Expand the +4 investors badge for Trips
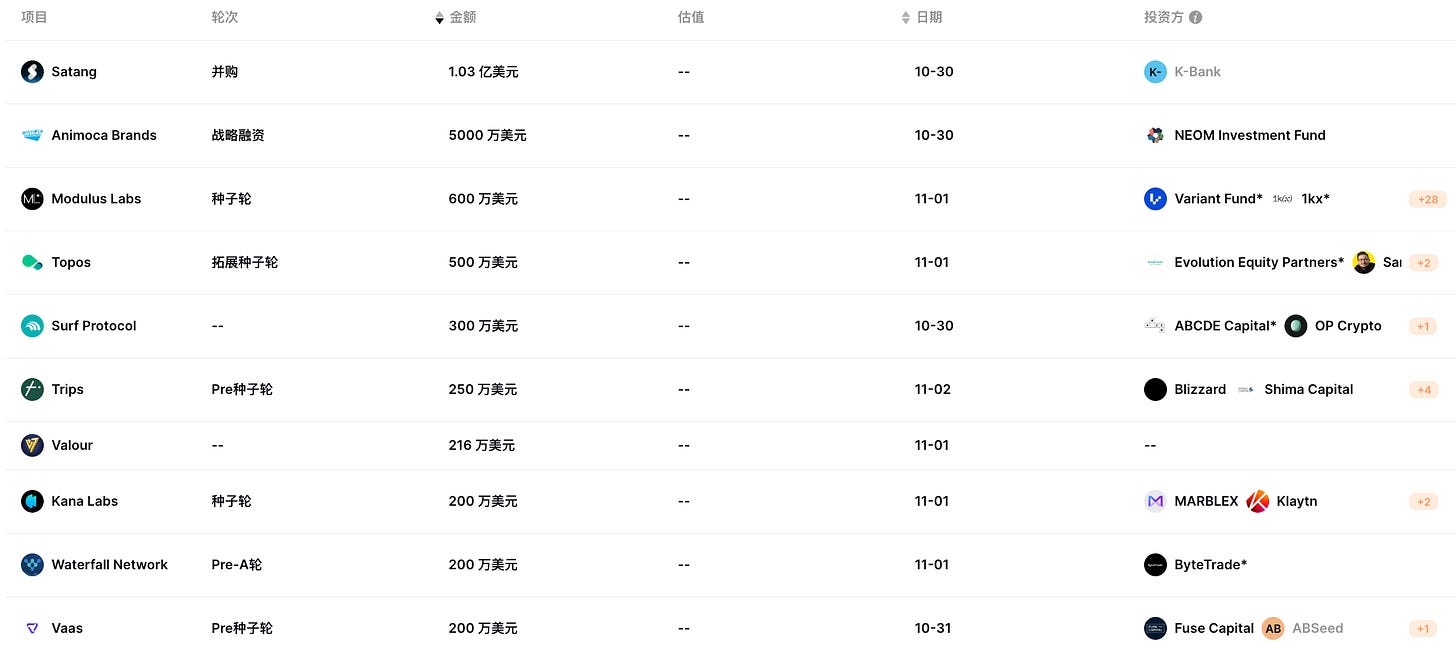This screenshot has width=1456, height=657. [x=1424, y=389]
